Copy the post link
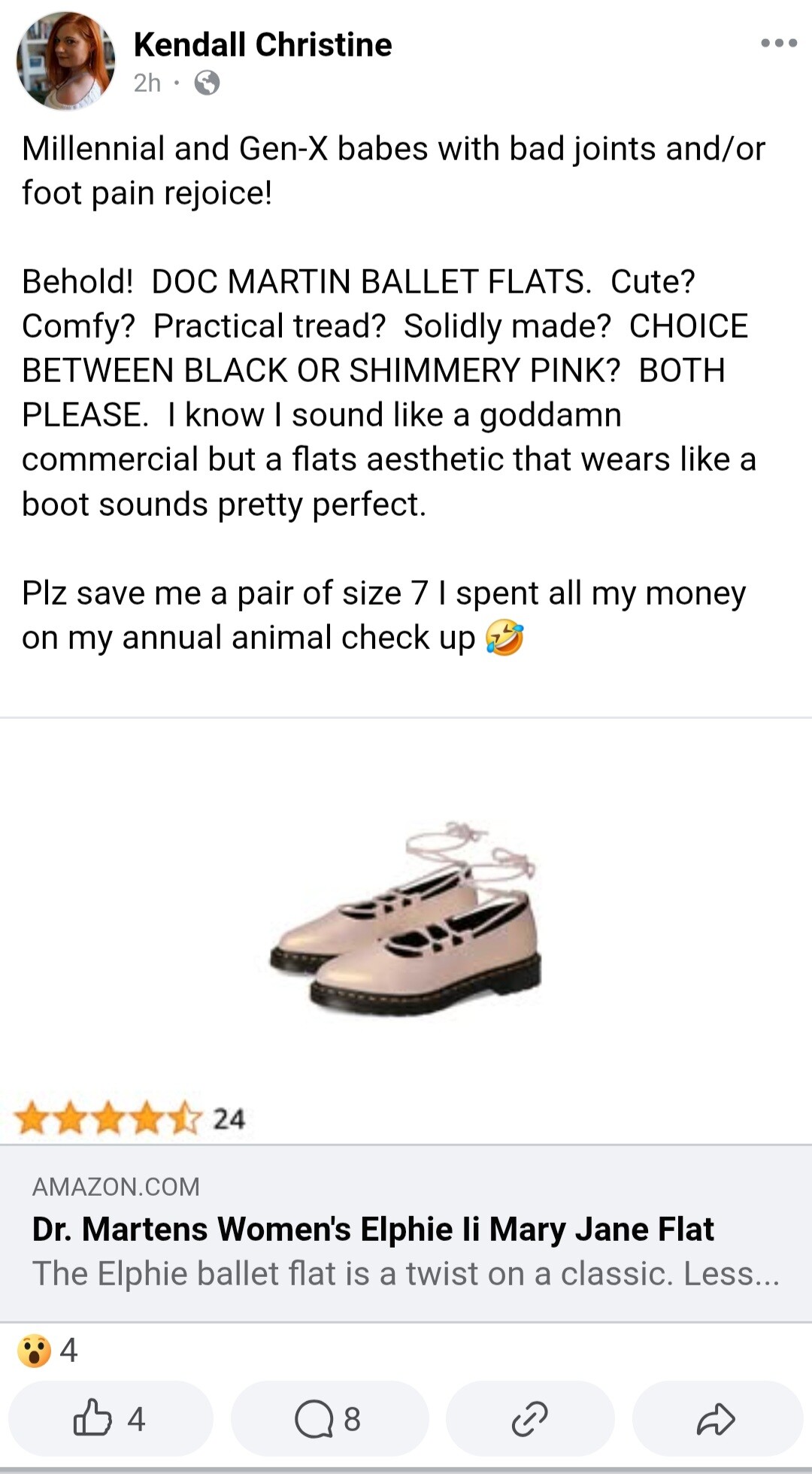 (x=530, y=1419)
